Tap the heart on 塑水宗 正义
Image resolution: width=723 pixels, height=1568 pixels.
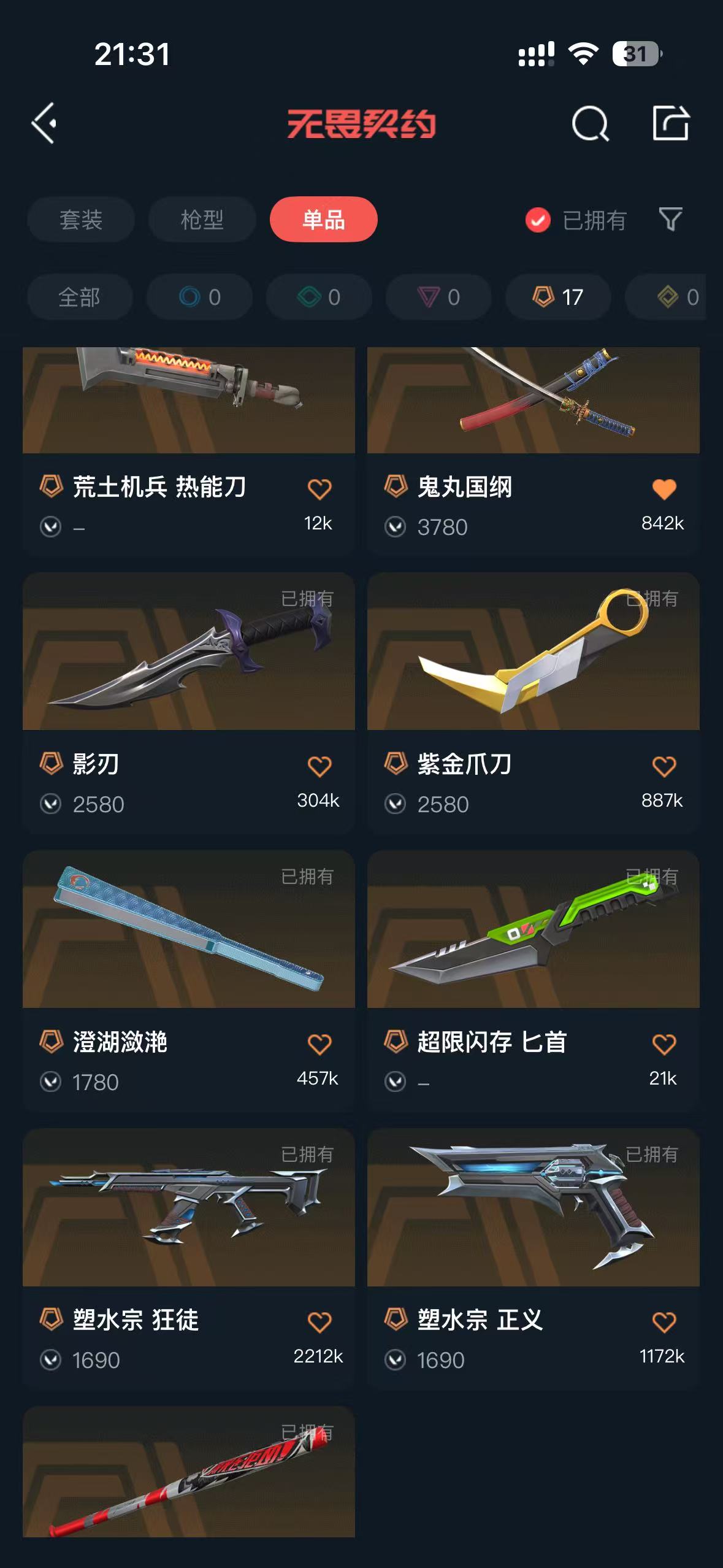click(664, 1322)
